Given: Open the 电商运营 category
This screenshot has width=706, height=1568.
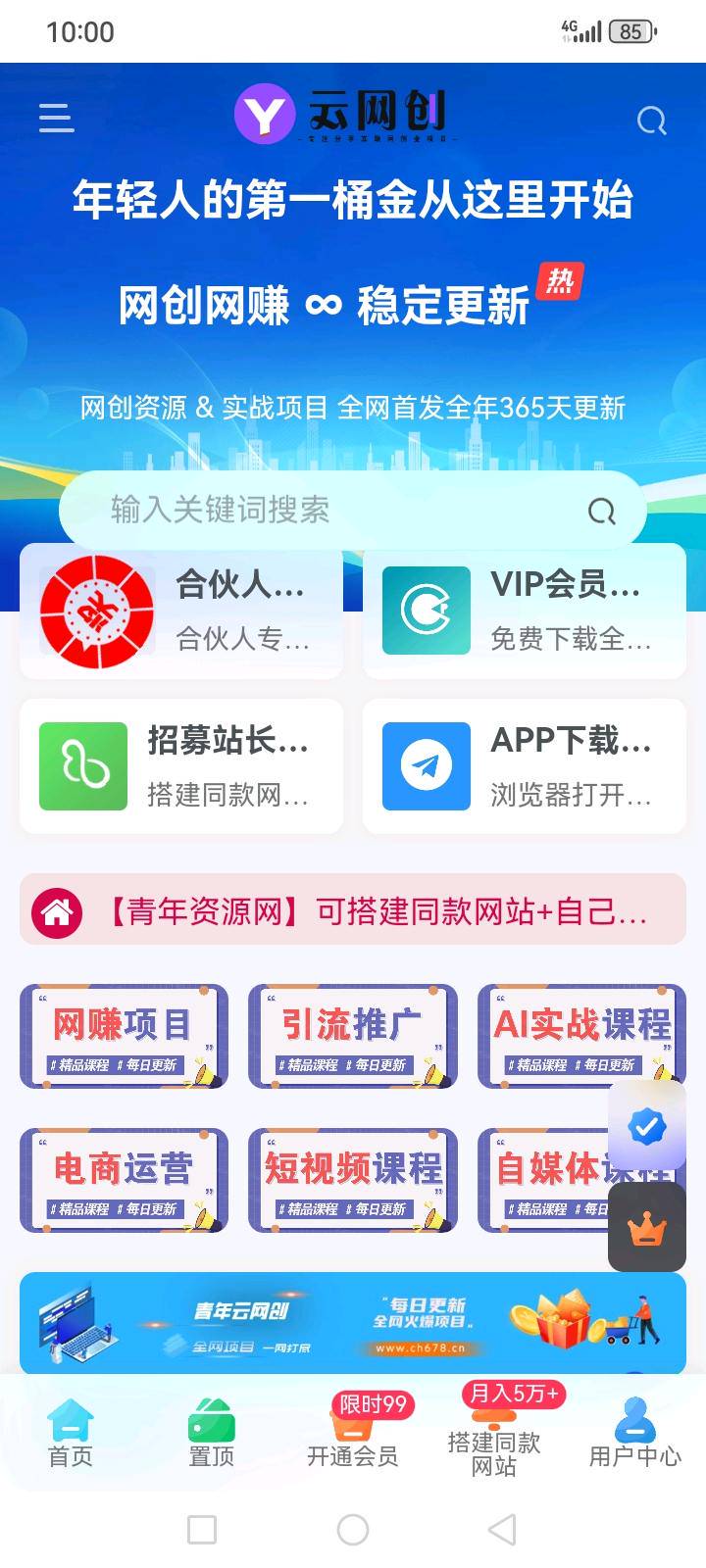Looking at the screenshot, I should (x=124, y=1180).
